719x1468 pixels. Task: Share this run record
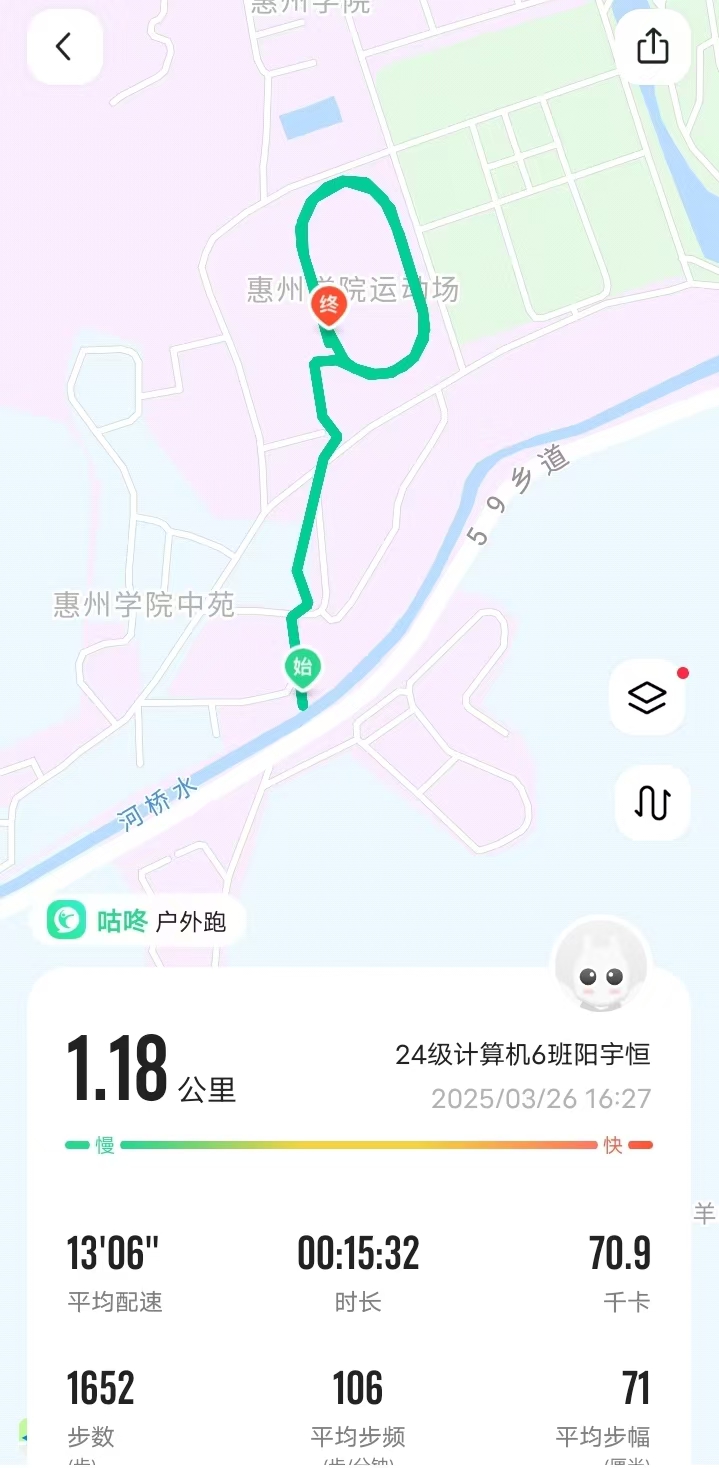click(652, 46)
